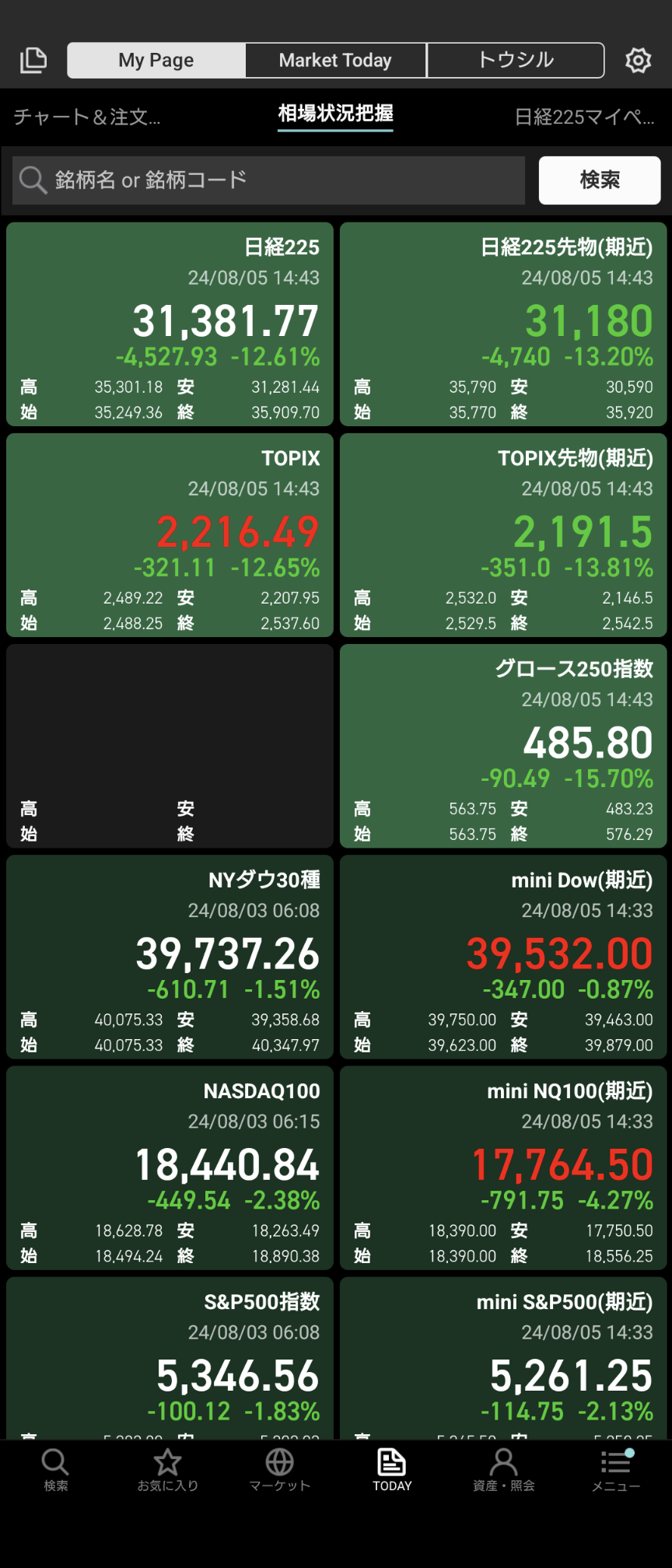Switch to the マーケット bottom tab
Screen dimensions: 672x1568
click(x=280, y=1470)
